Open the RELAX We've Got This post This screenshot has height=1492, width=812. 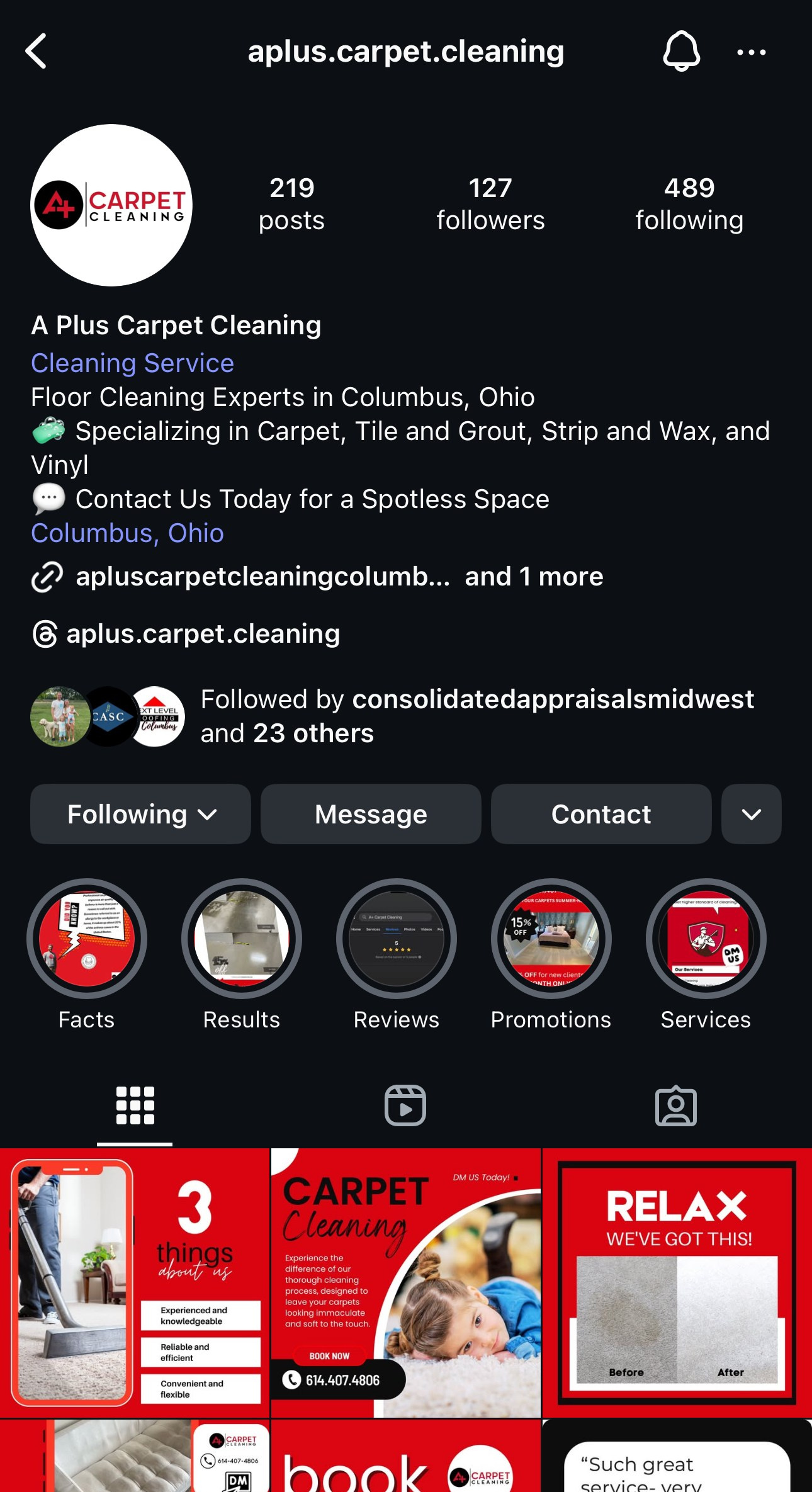click(x=677, y=1282)
